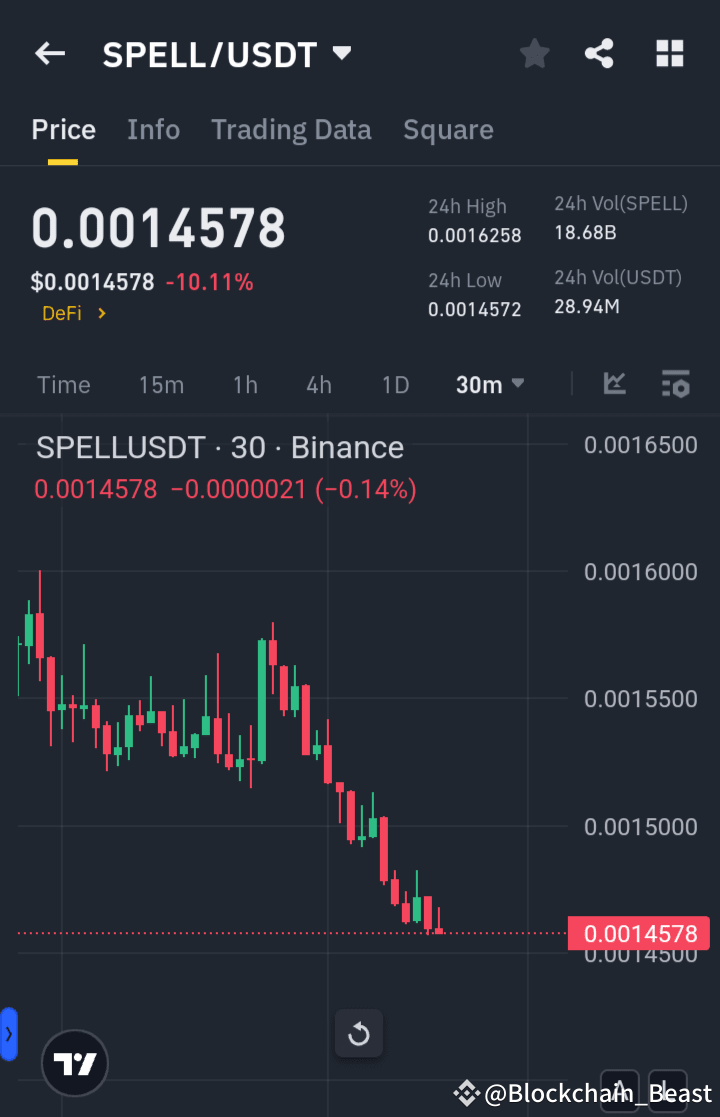
Task: Switch to the Trading Data tab
Action: (x=291, y=129)
